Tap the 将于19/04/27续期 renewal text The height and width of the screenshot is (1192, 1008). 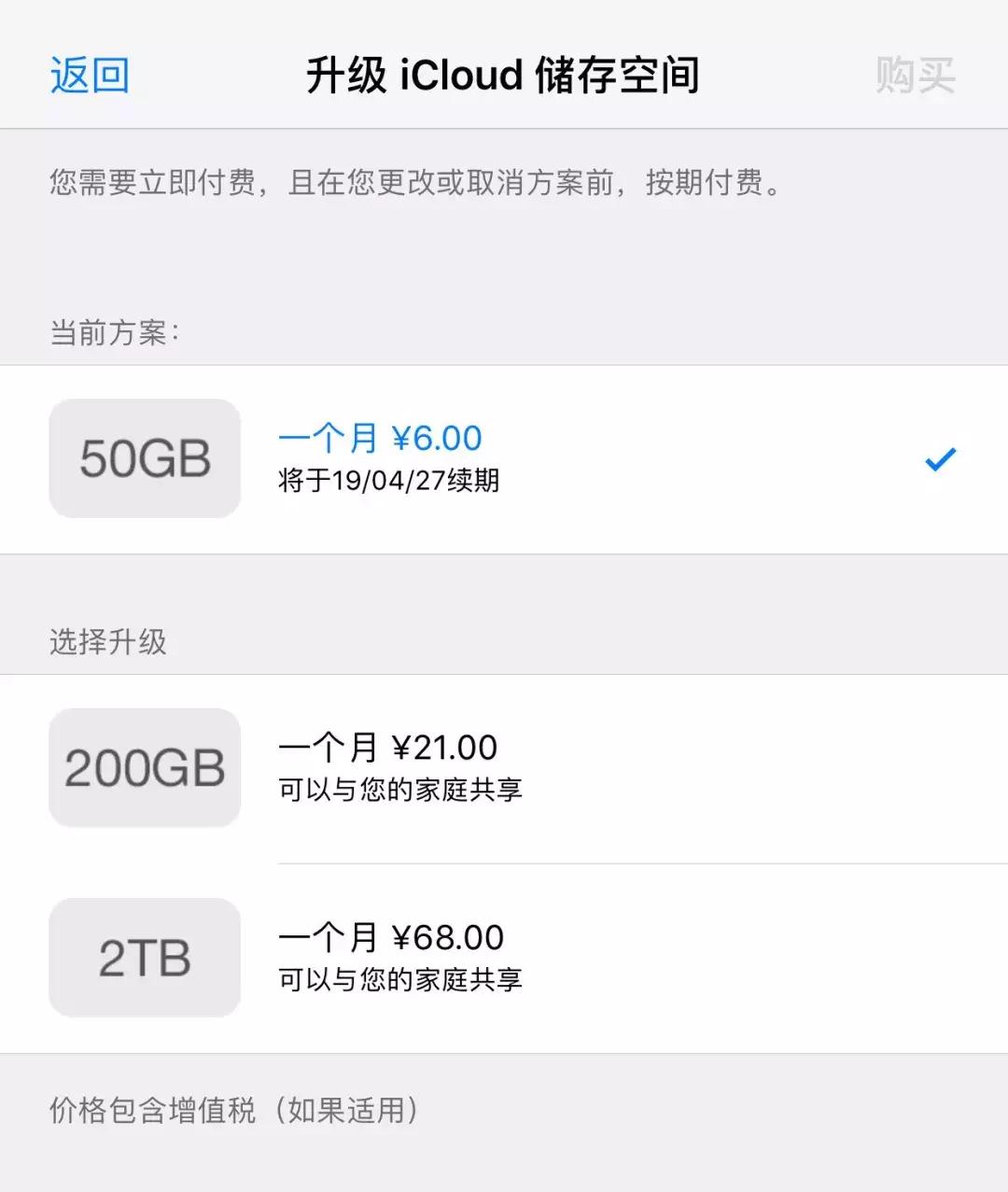390,482
